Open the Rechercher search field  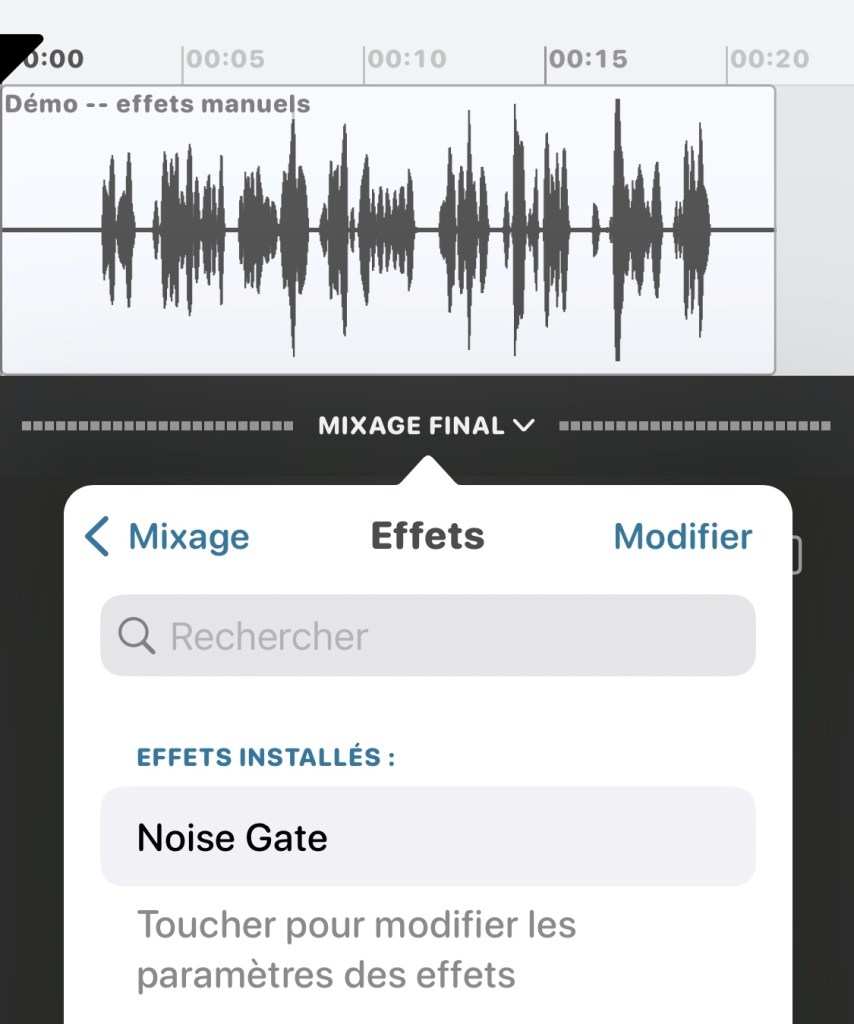428,636
